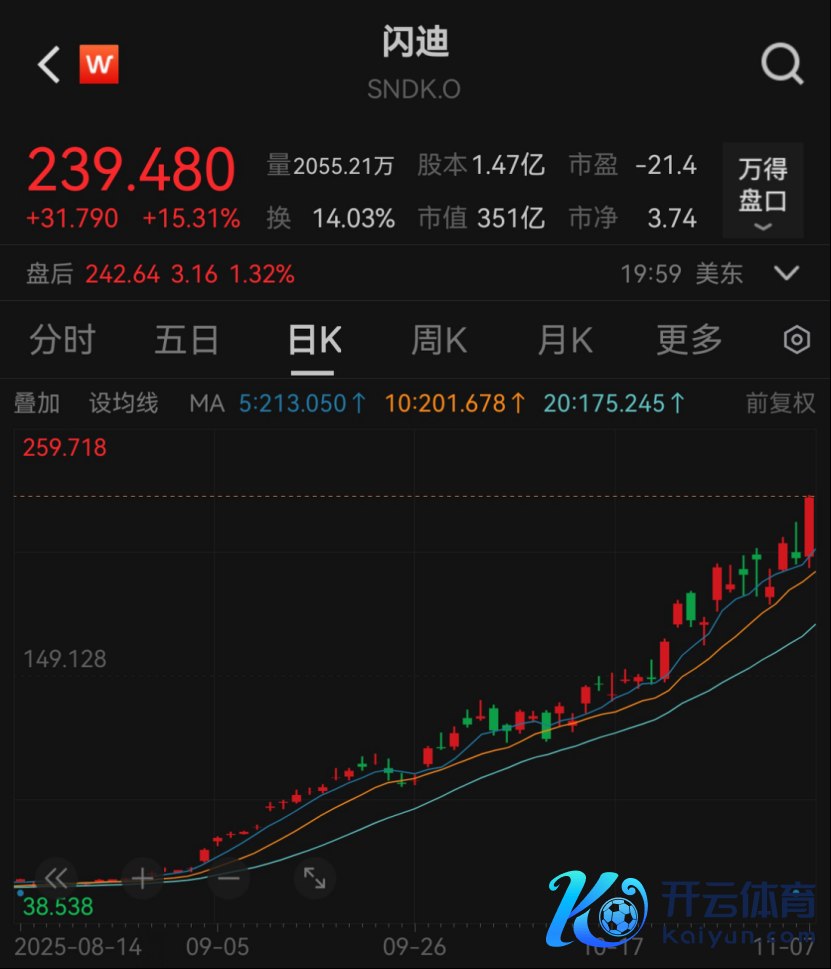This screenshot has height=969, width=831.
Task: Zoom in the K-line chart with plus
Action: click(143, 878)
